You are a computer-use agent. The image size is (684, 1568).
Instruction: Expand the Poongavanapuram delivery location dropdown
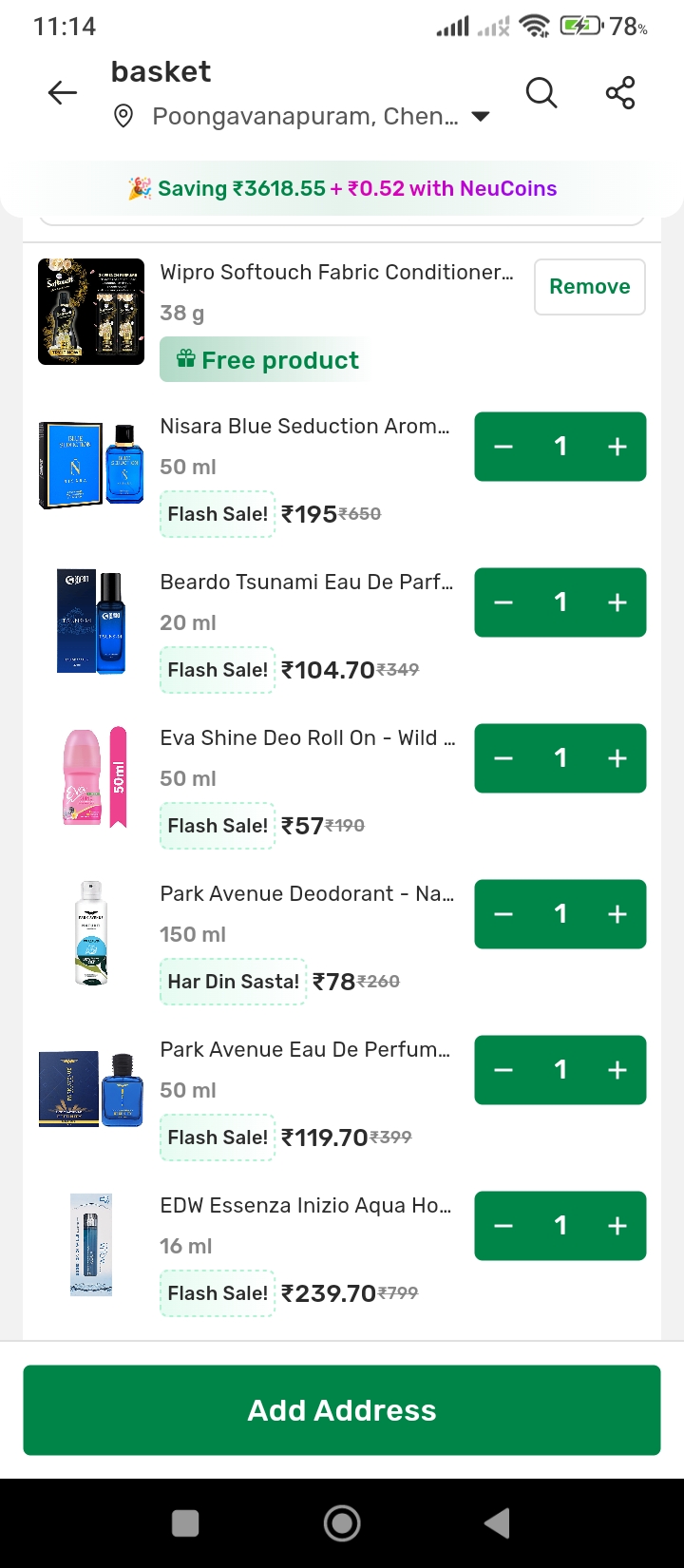[x=481, y=117]
